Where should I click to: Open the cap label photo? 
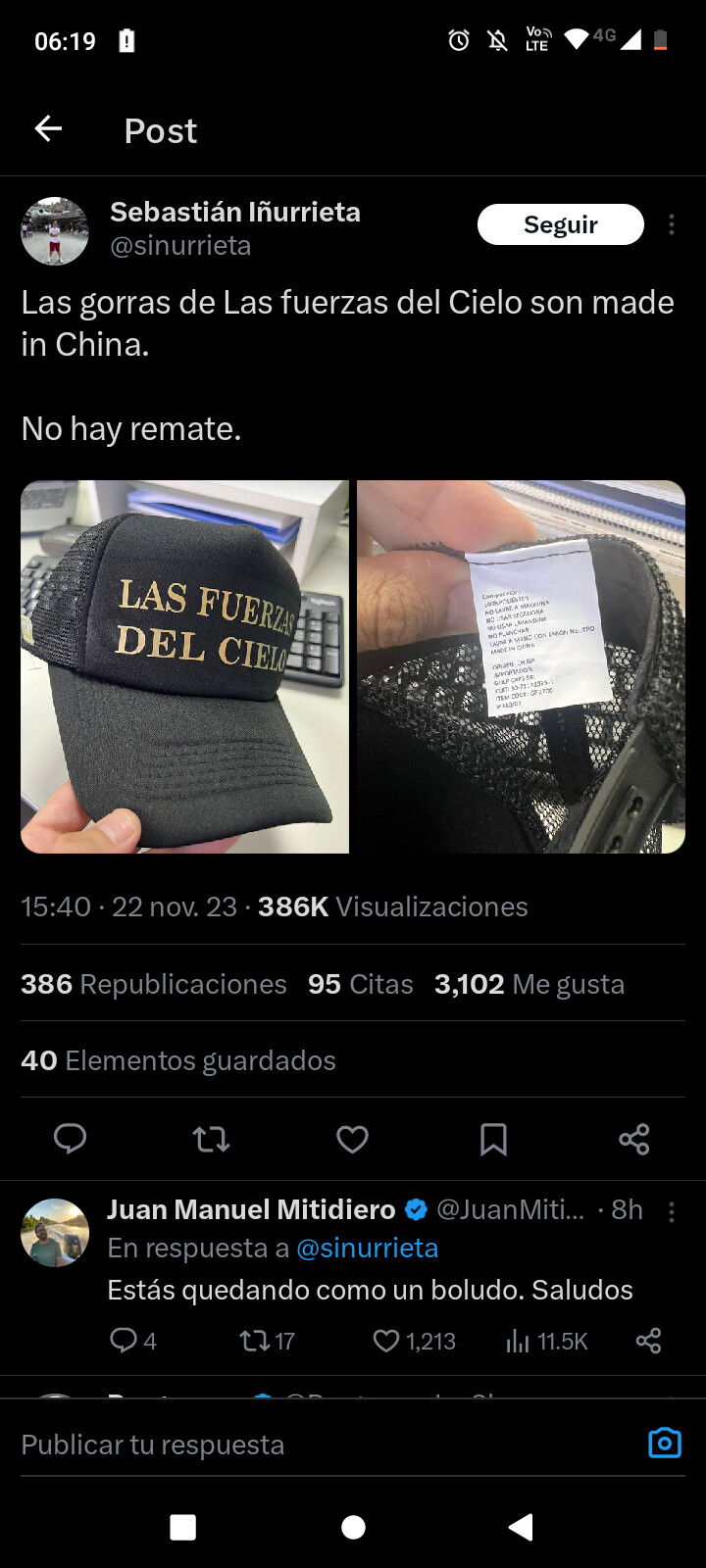(x=521, y=666)
